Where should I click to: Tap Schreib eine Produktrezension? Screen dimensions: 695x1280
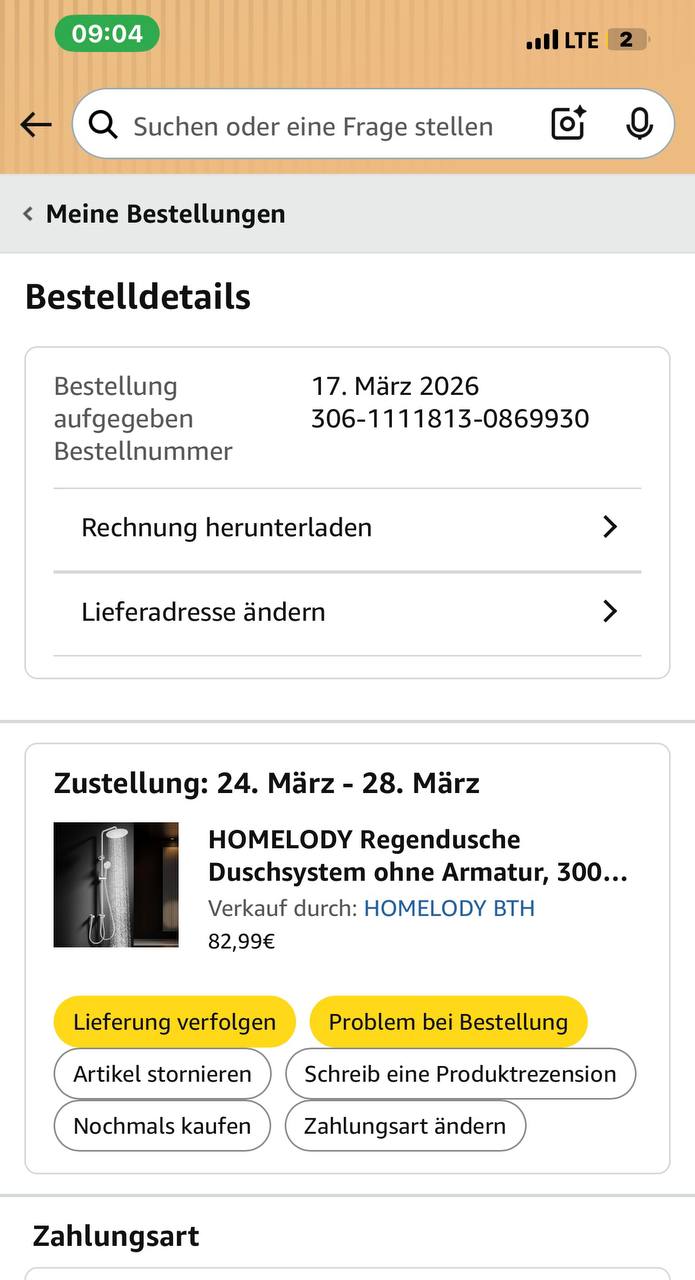[x=460, y=1074]
